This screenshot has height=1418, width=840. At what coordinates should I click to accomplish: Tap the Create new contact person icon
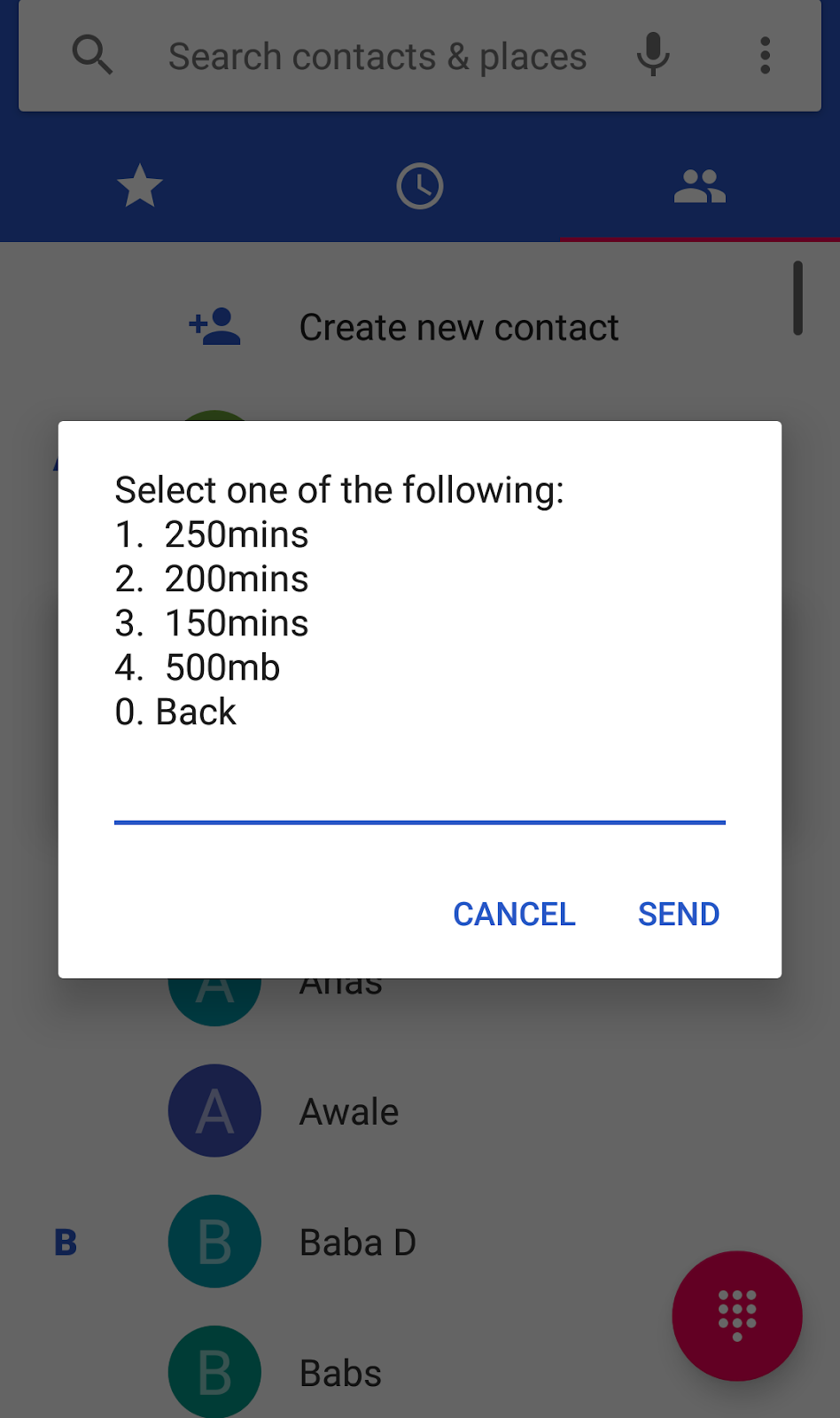214,326
